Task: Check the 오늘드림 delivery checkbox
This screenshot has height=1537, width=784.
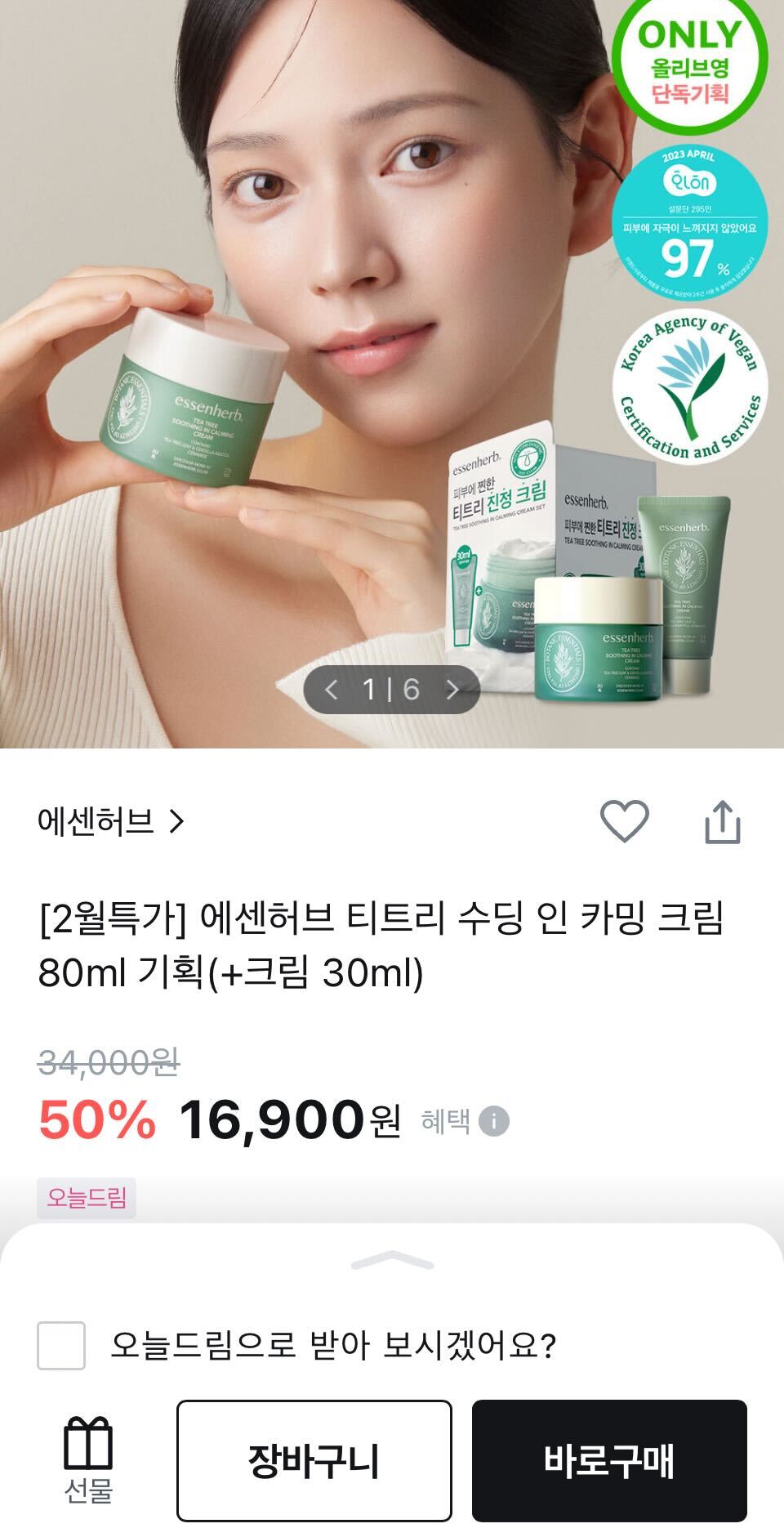Action: tap(61, 1345)
